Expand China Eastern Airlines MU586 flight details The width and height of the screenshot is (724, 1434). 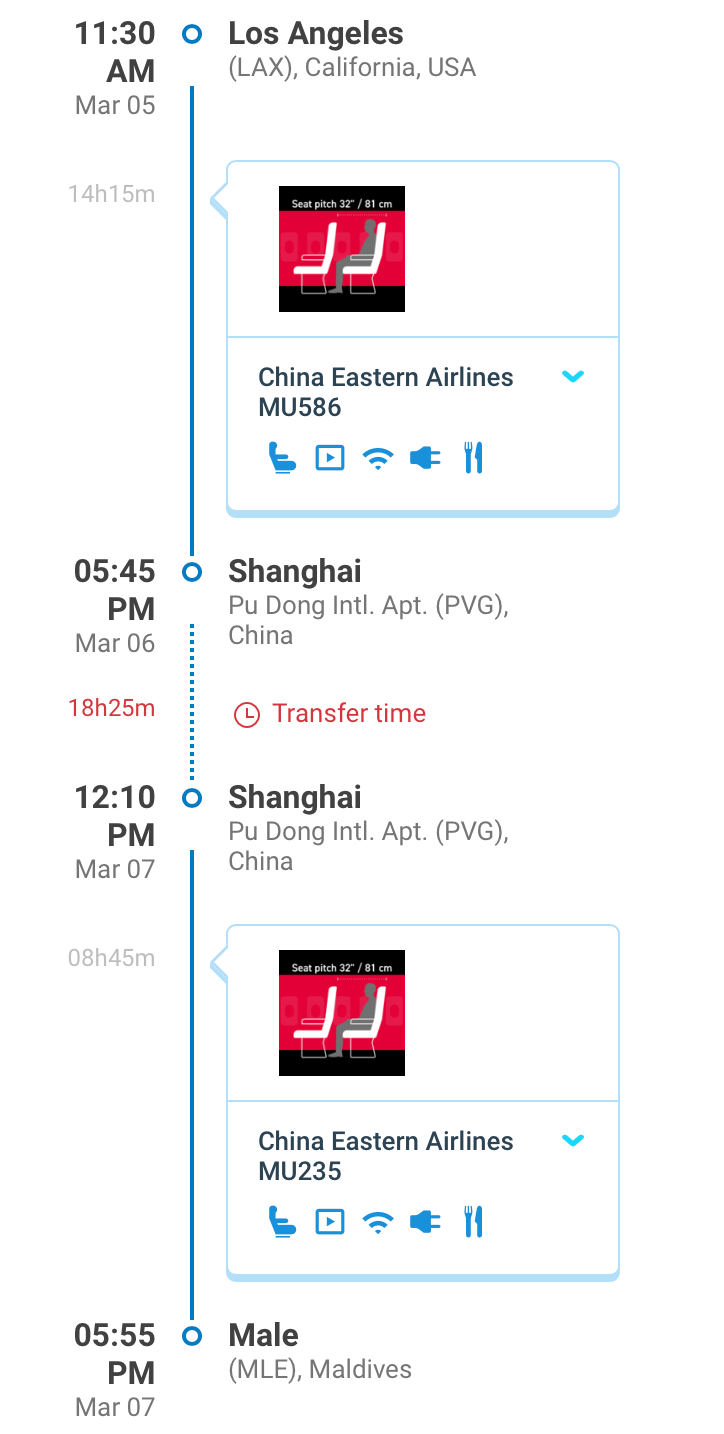tap(572, 377)
